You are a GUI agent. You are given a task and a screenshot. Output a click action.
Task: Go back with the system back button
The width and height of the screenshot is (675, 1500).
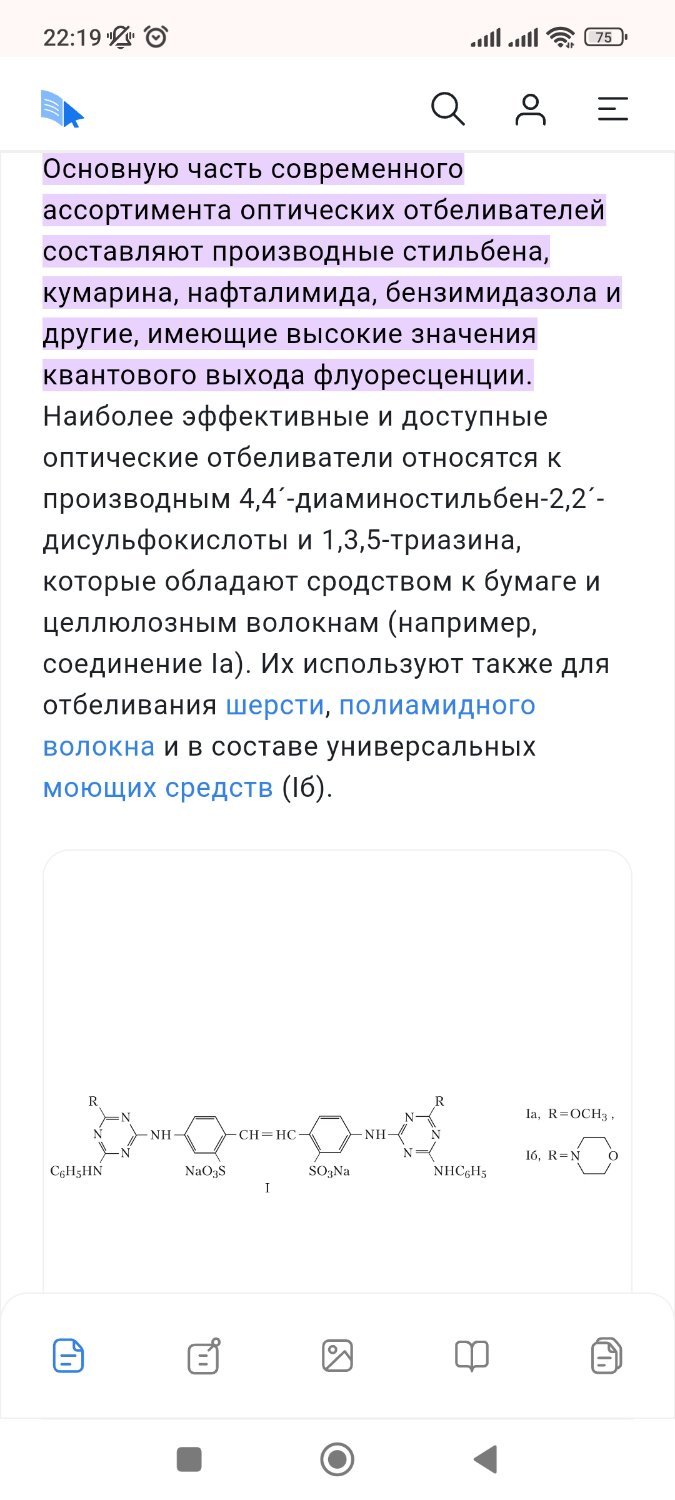pyautogui.click(x=485, y=1459)
